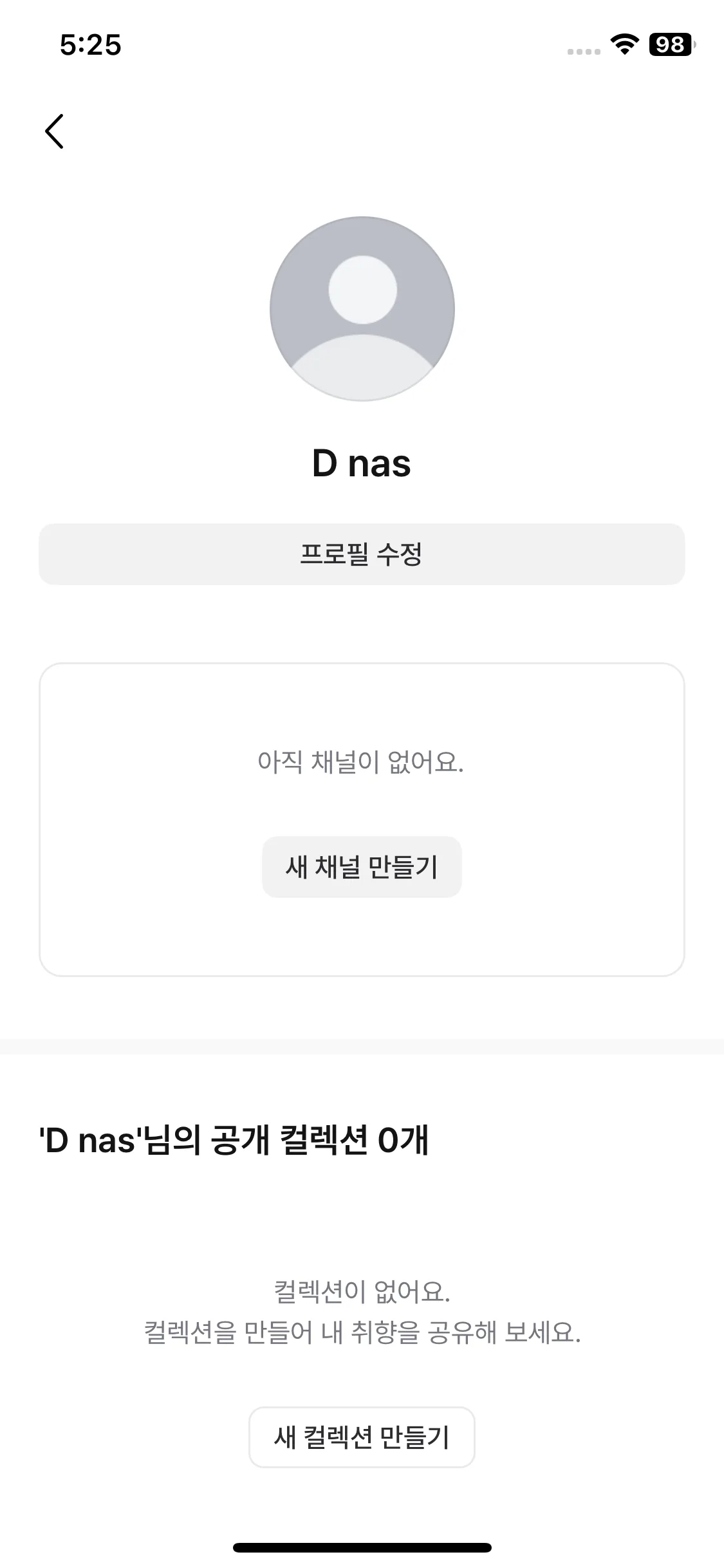The image size is (724, 1568).
Task: Tap the 프로필 수정 button
Action: [x=362, y=554]
